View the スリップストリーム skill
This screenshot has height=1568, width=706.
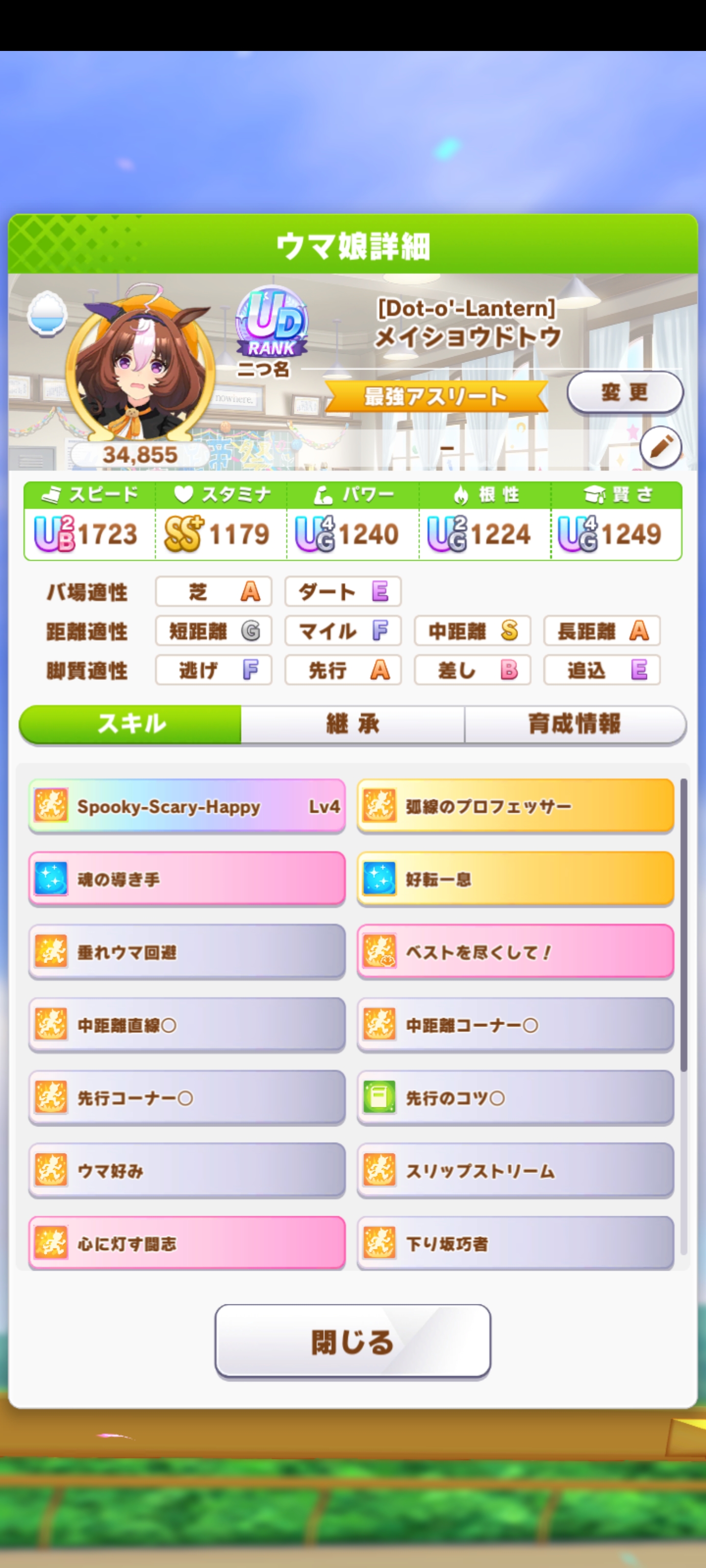click(515, 1171)
